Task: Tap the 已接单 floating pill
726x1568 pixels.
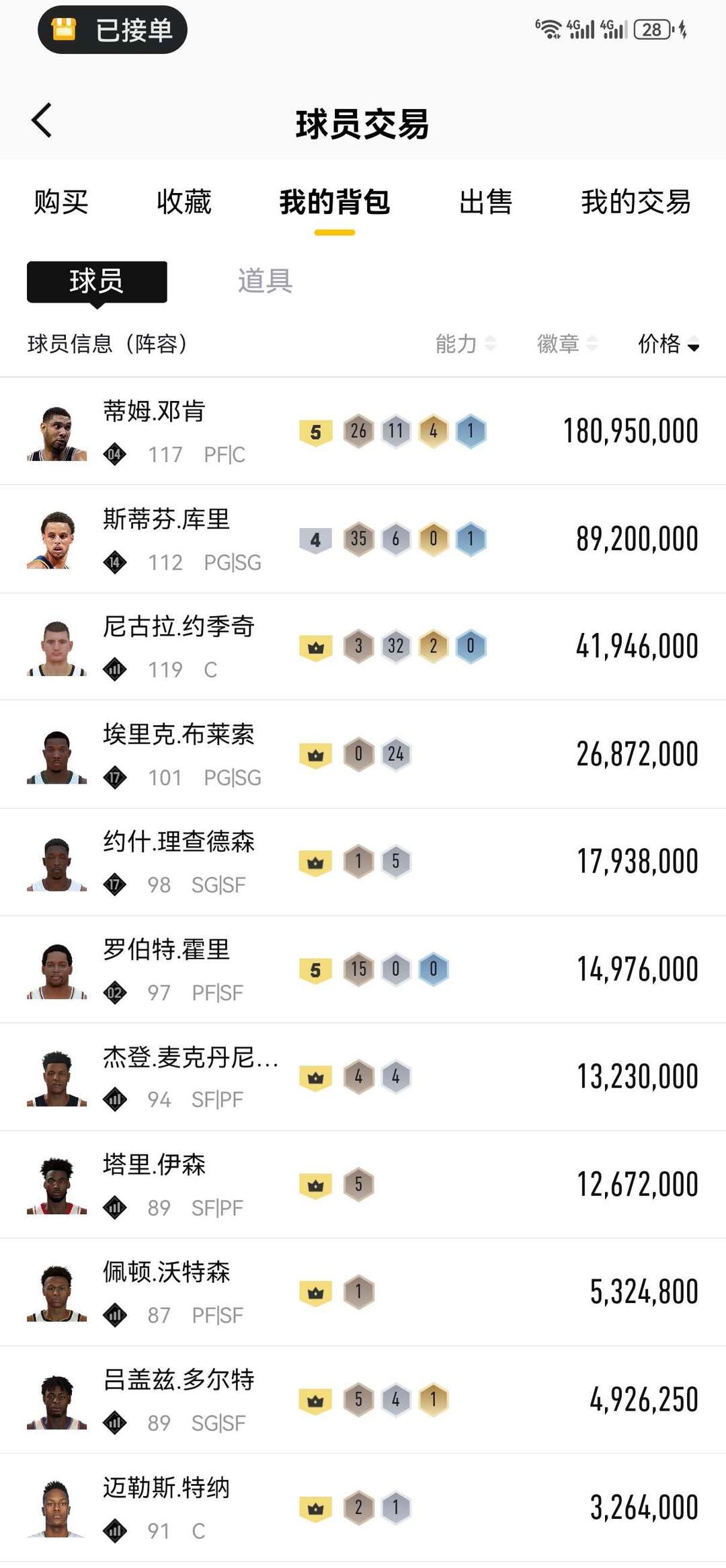Action: tap(112, 30)
